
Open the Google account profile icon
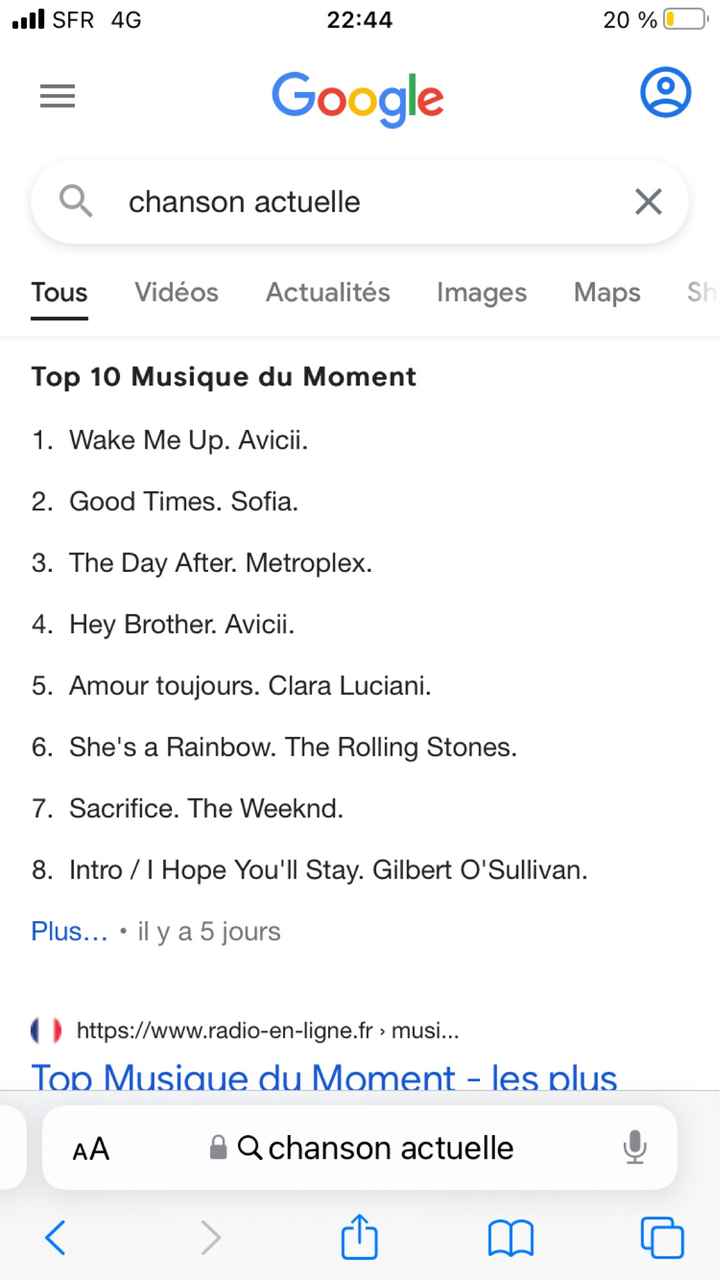[665, 92]
